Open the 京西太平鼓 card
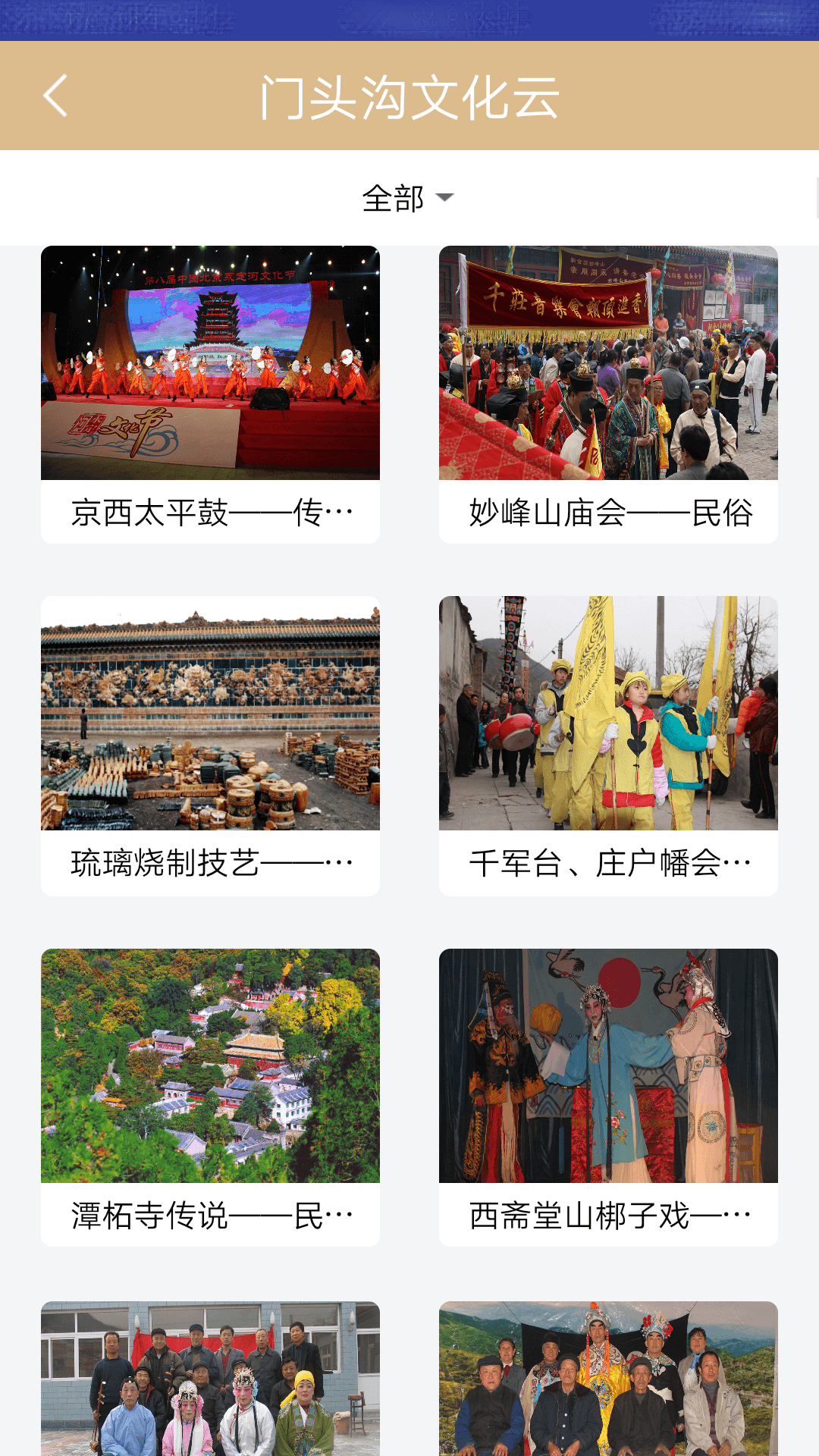The width and height of the screenshot is (819, 1456). point(210,394)
